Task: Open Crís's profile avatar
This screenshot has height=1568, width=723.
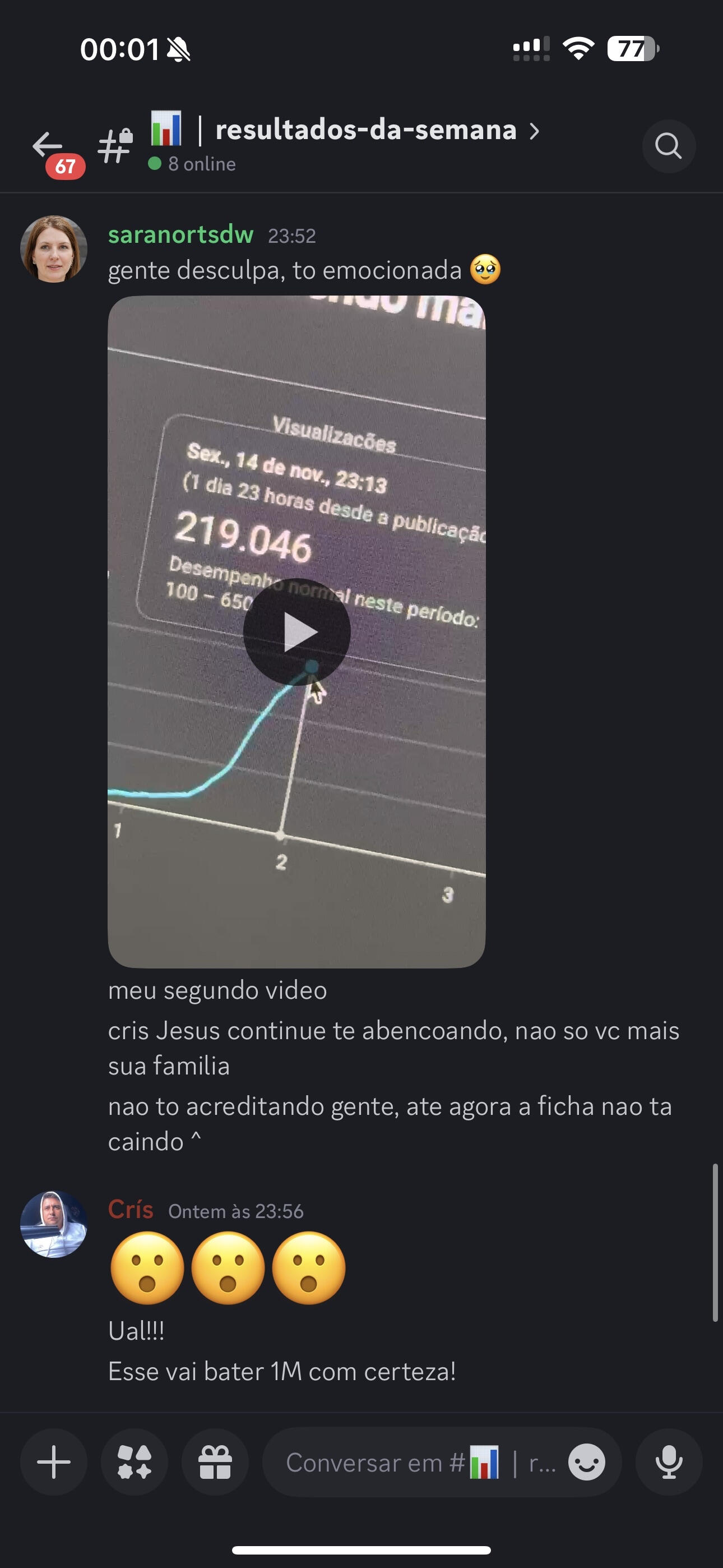Action: pyautogui.click(x=54, y=1224)
